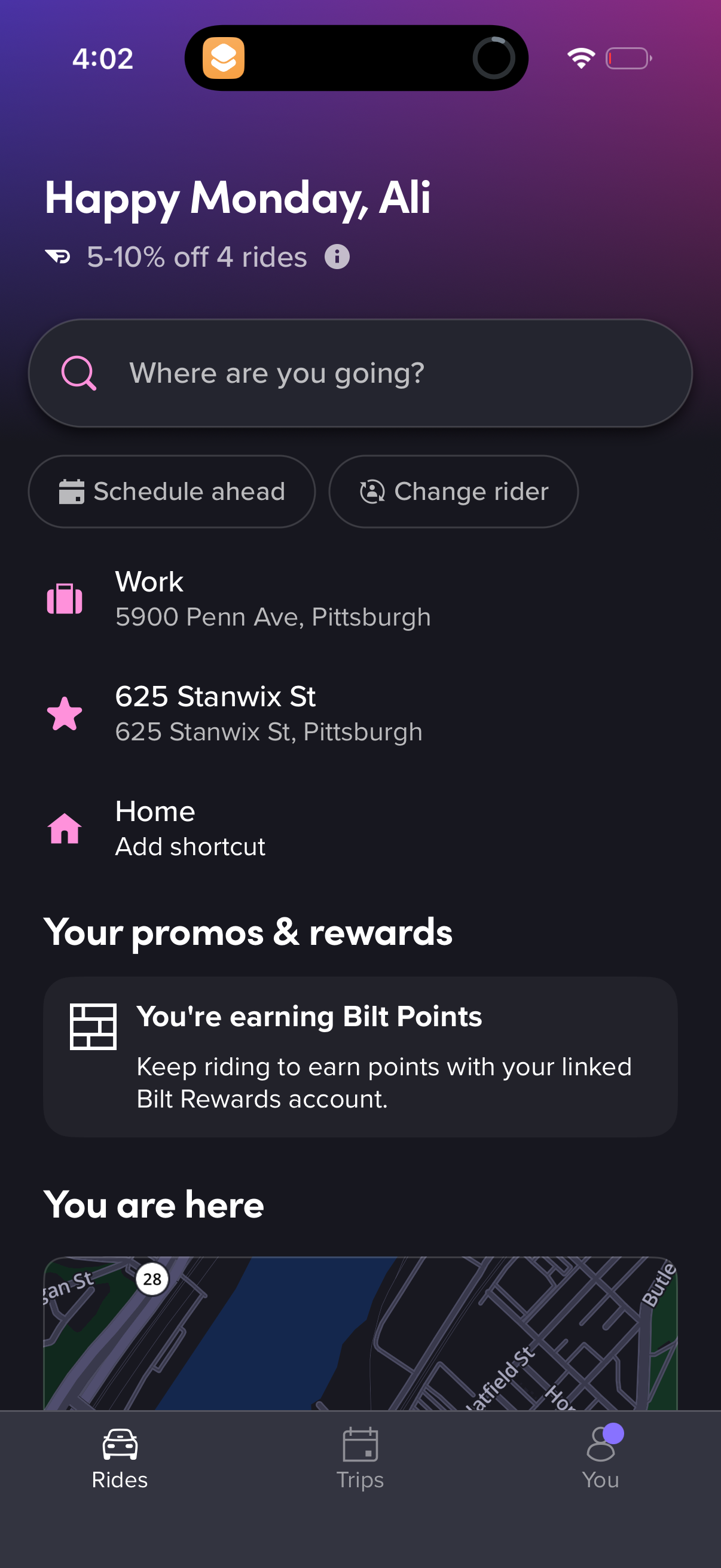The height and width of the screenshot is (1568, 721).
Task: Tap the info icon next to ride discount
Action: tap(337, 257)
